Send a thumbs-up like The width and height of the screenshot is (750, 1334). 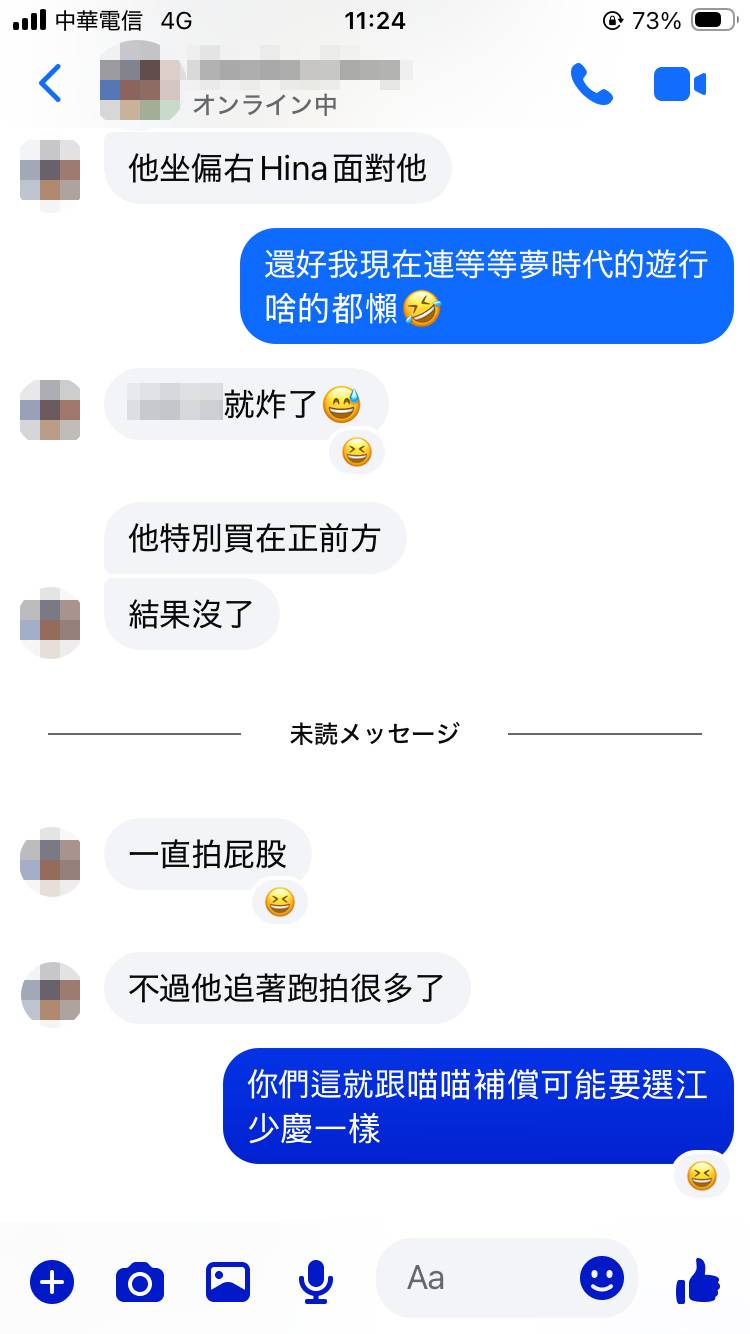tap(698, 1280)
